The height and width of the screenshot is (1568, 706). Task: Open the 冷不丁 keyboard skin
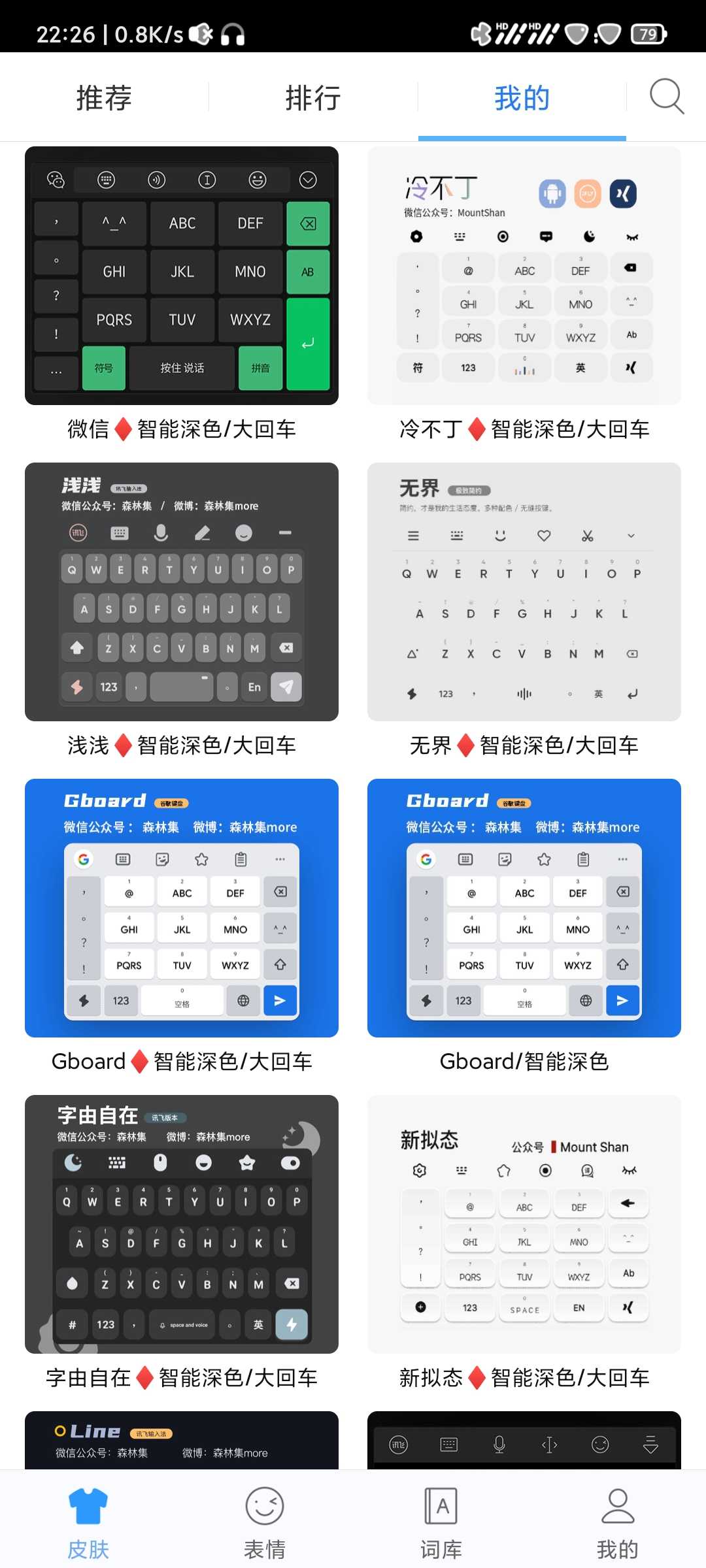(524, 276)
